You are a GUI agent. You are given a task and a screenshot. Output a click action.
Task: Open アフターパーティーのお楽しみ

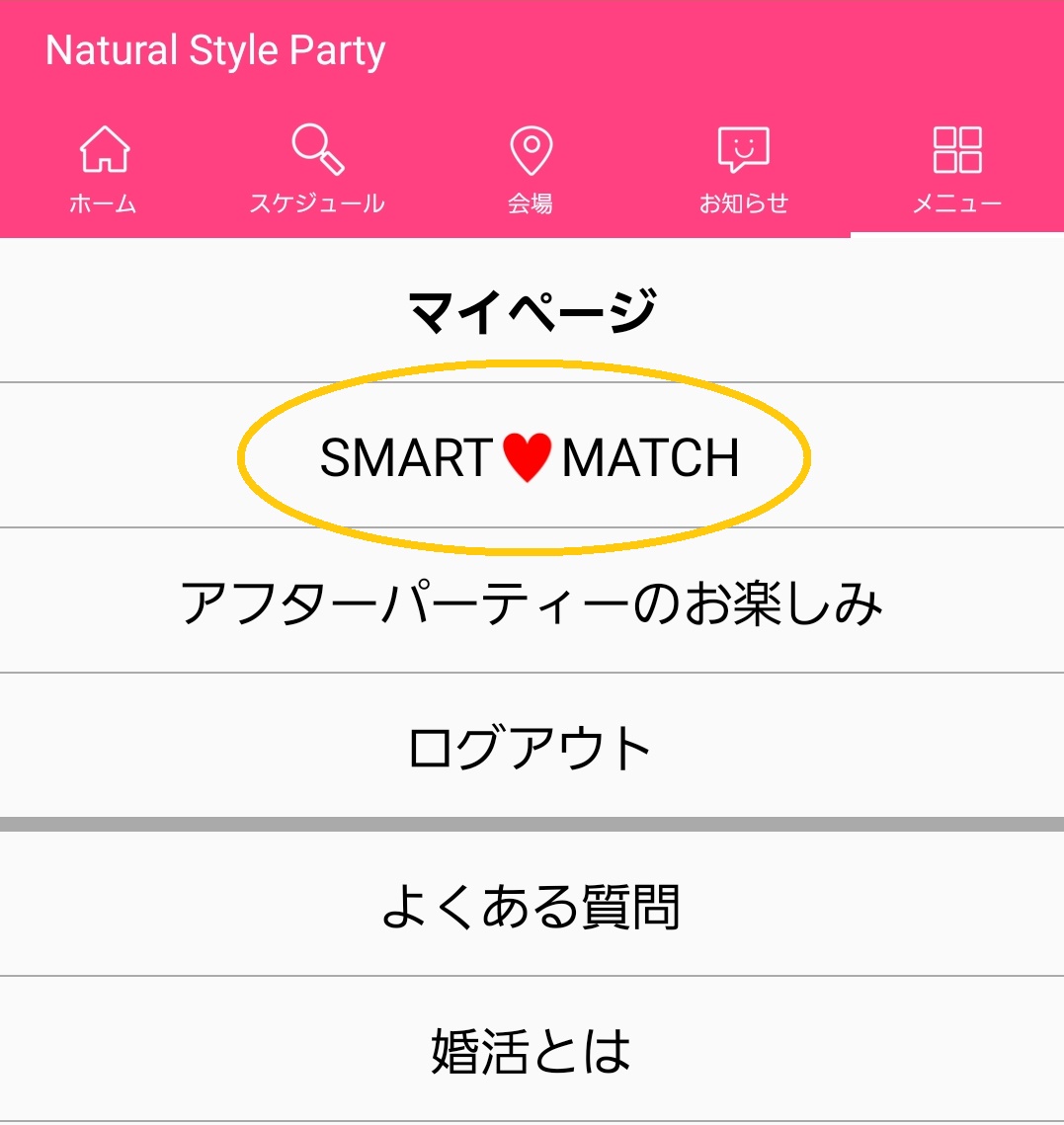tap(532, 602)
